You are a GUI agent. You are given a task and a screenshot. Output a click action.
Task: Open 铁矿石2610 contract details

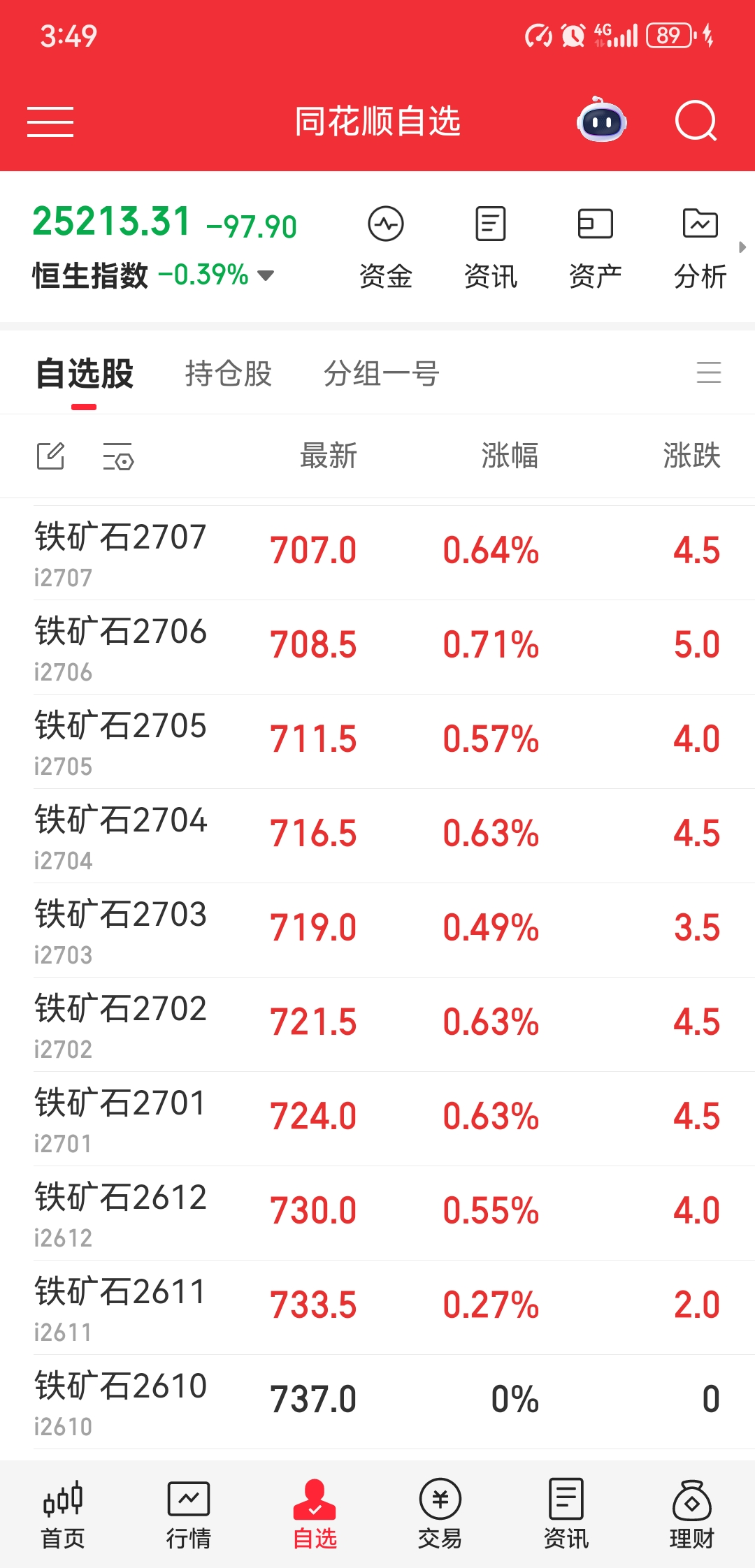coord(377,1402)
